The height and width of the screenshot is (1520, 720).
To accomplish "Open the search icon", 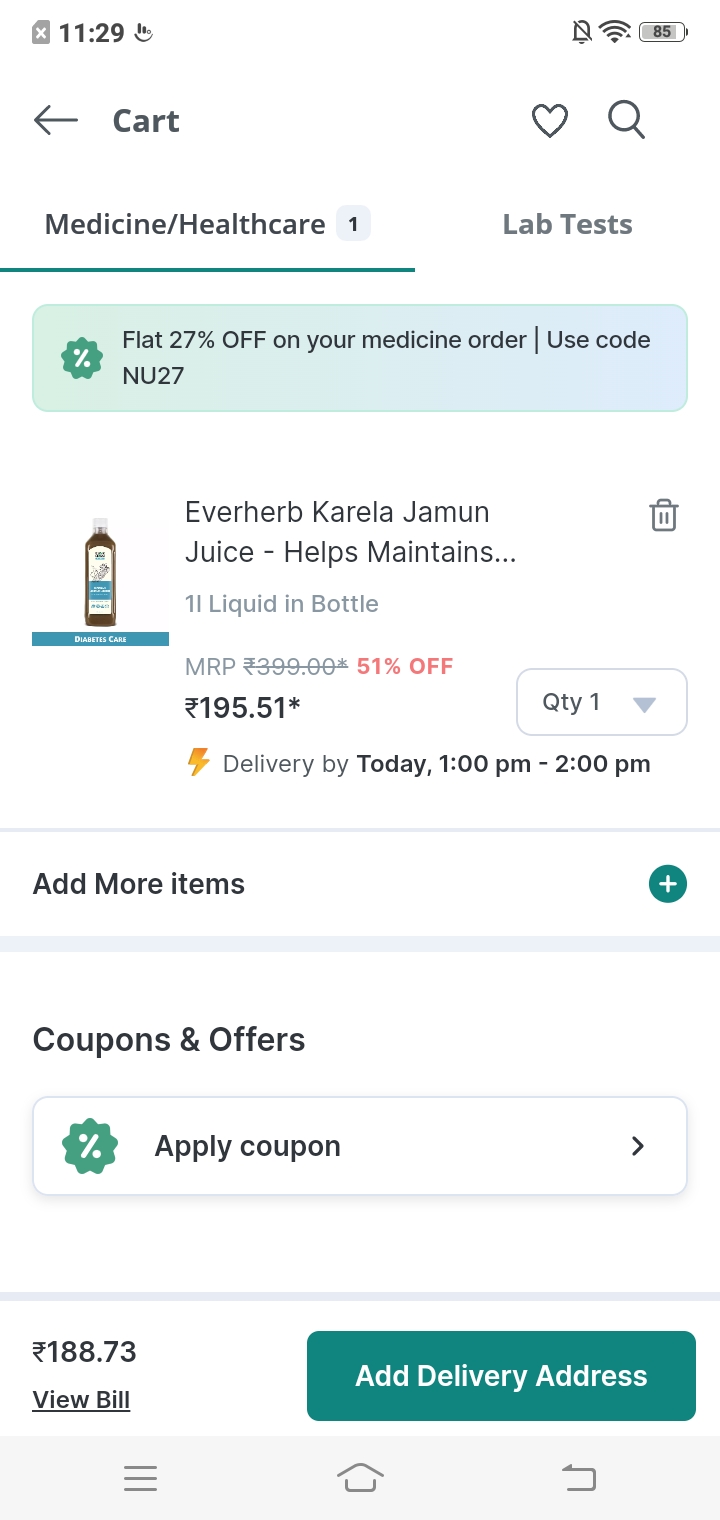I will 627,121.
